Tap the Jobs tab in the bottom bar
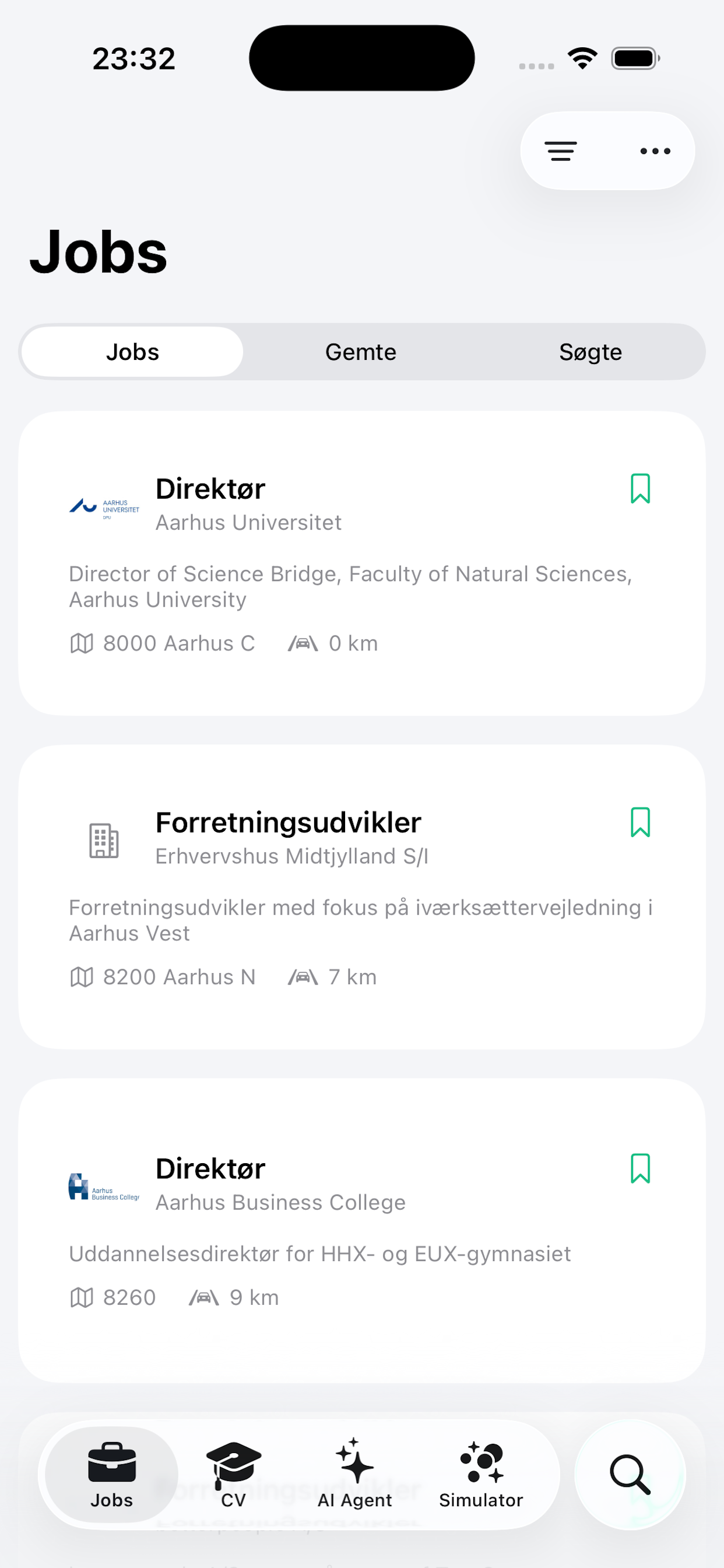Screen dimensions: 724x1568 (x=112, y=1474)
